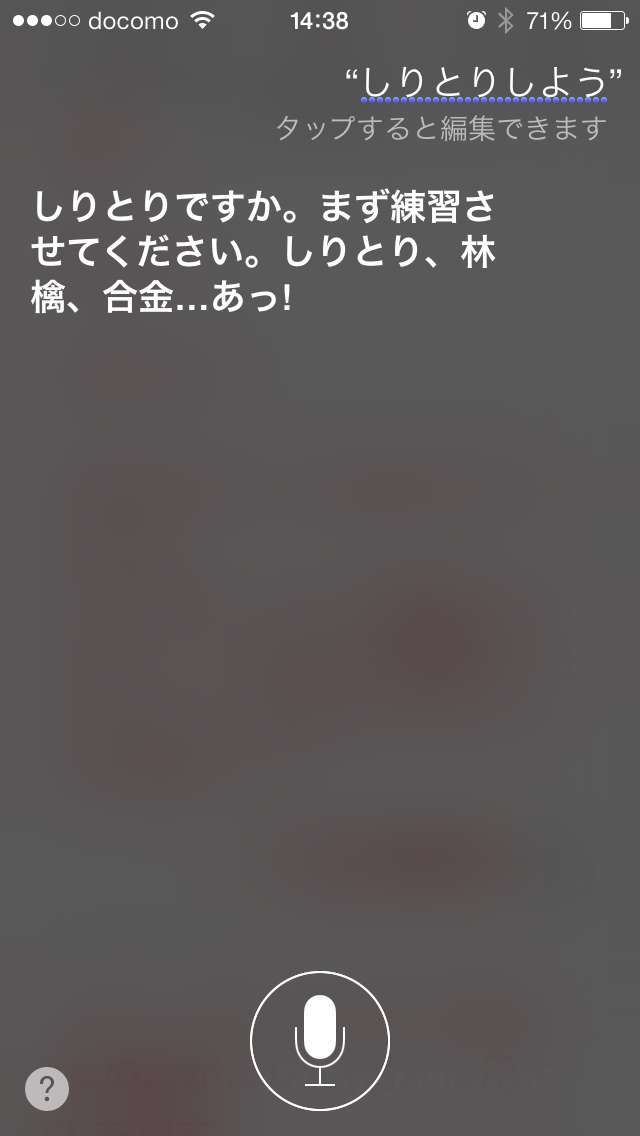Edit the spoken query "しりとりしよう"
The image size is (640, 1136).
[x=483, y=83]
